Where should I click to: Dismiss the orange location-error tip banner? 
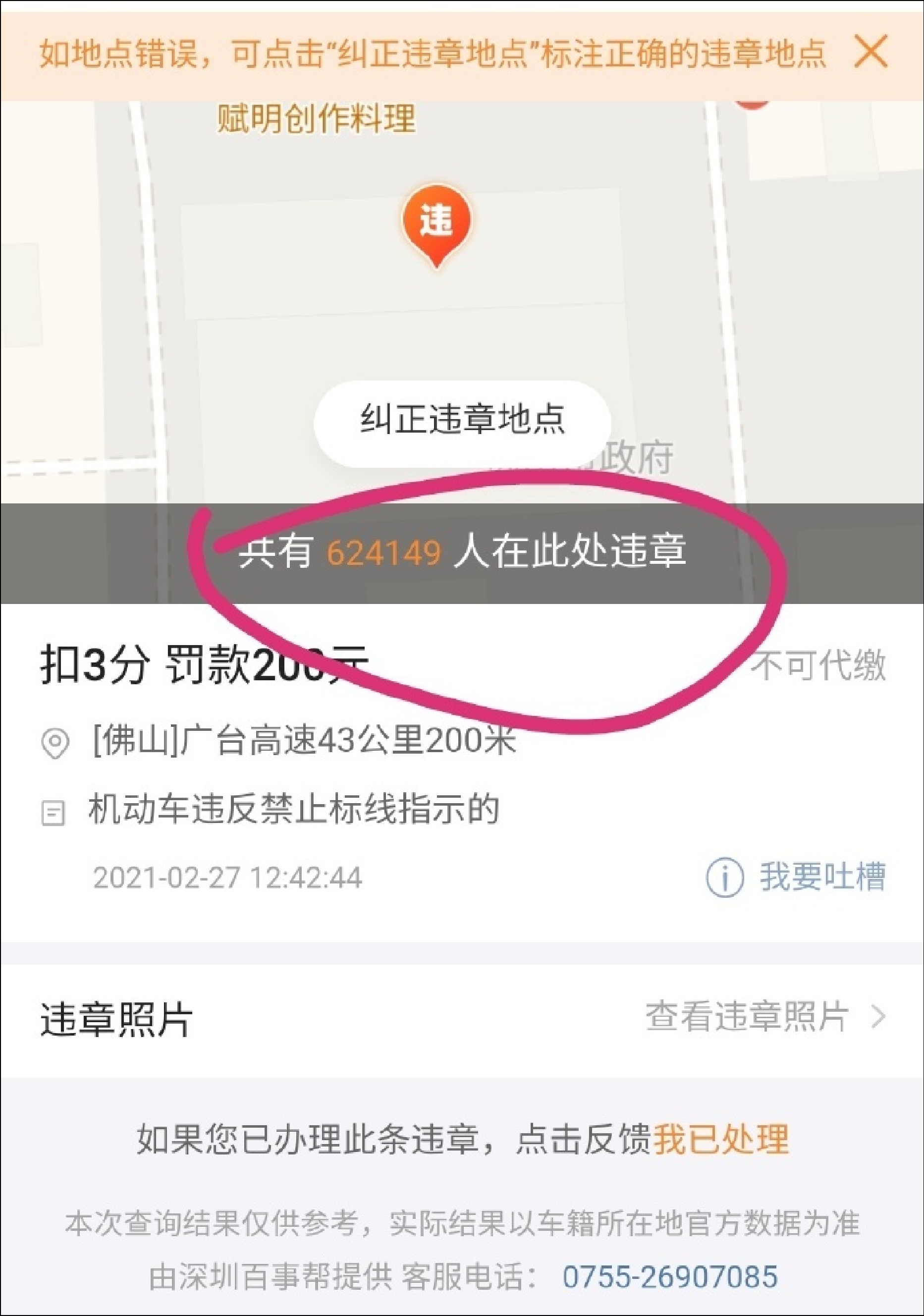pos(870,52)
